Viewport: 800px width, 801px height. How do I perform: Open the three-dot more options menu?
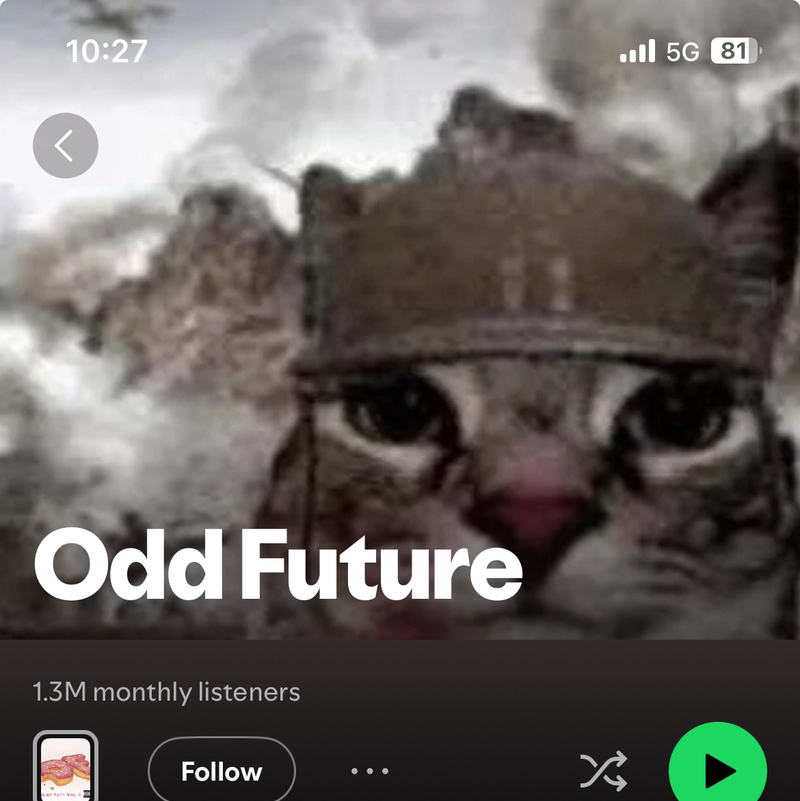click(x=370, y=771)
